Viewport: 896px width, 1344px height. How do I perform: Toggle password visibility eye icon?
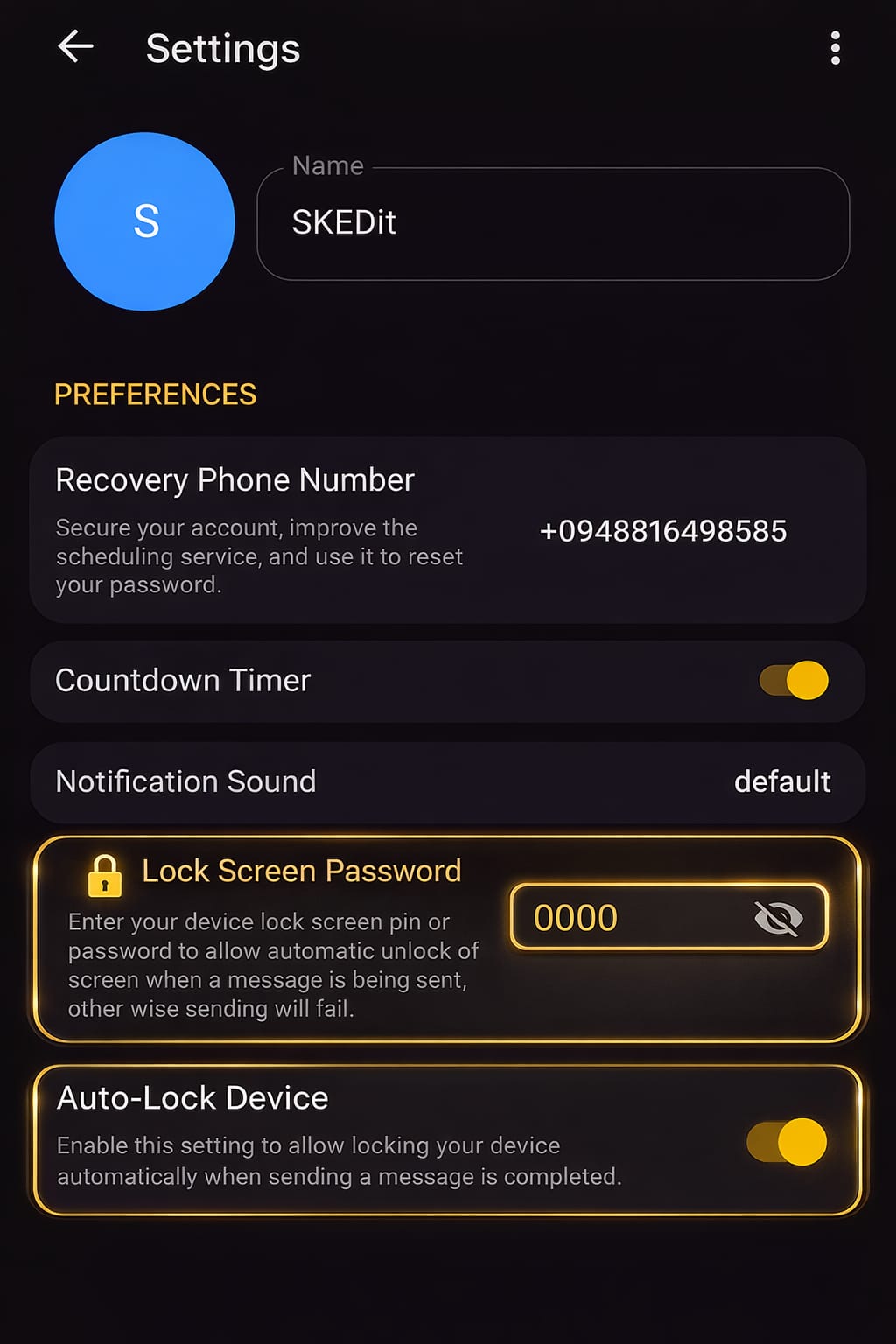[778, 919]
